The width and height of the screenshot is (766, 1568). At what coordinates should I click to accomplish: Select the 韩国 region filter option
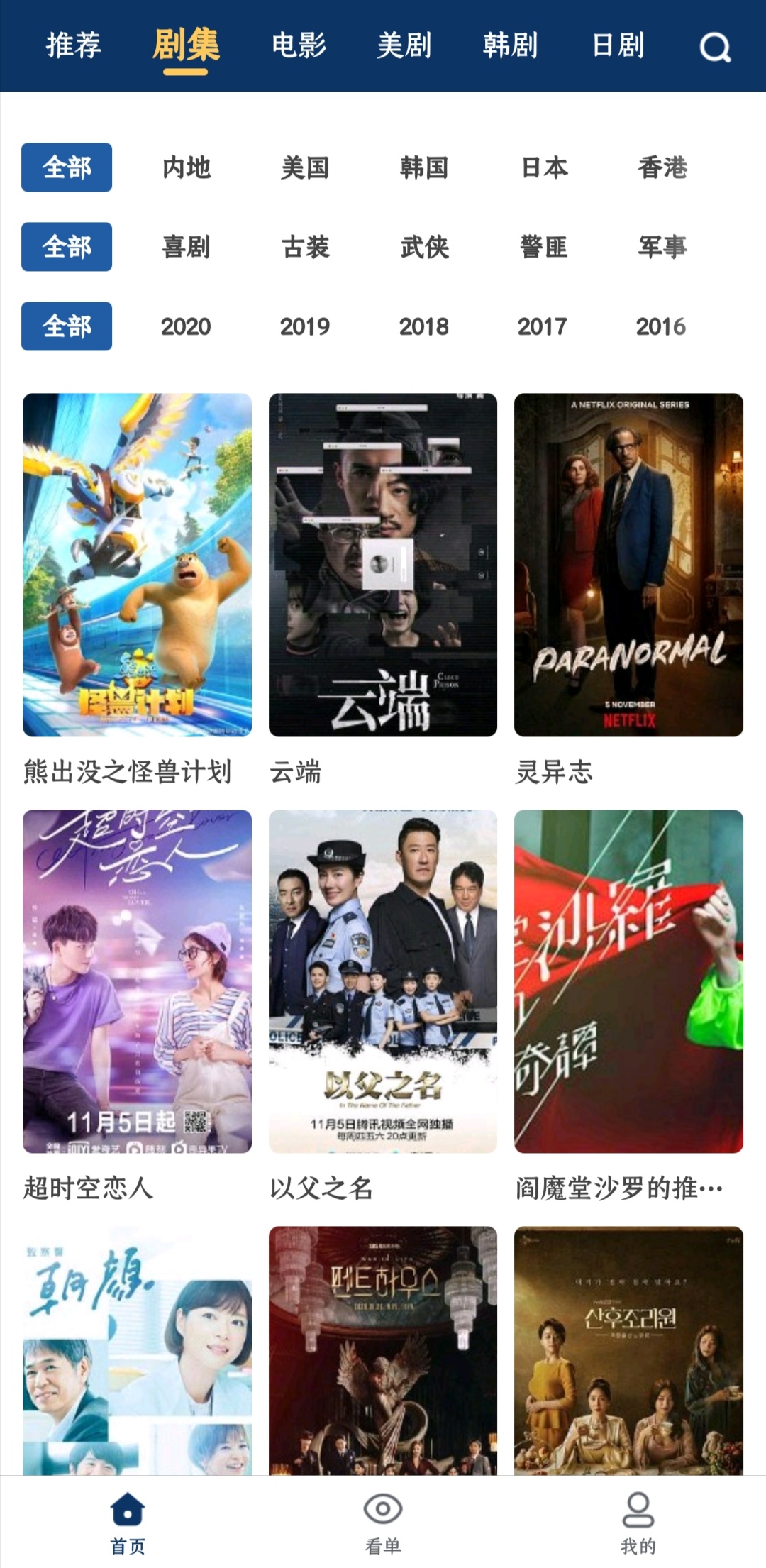pyautogui.click(x=424, y=168)
